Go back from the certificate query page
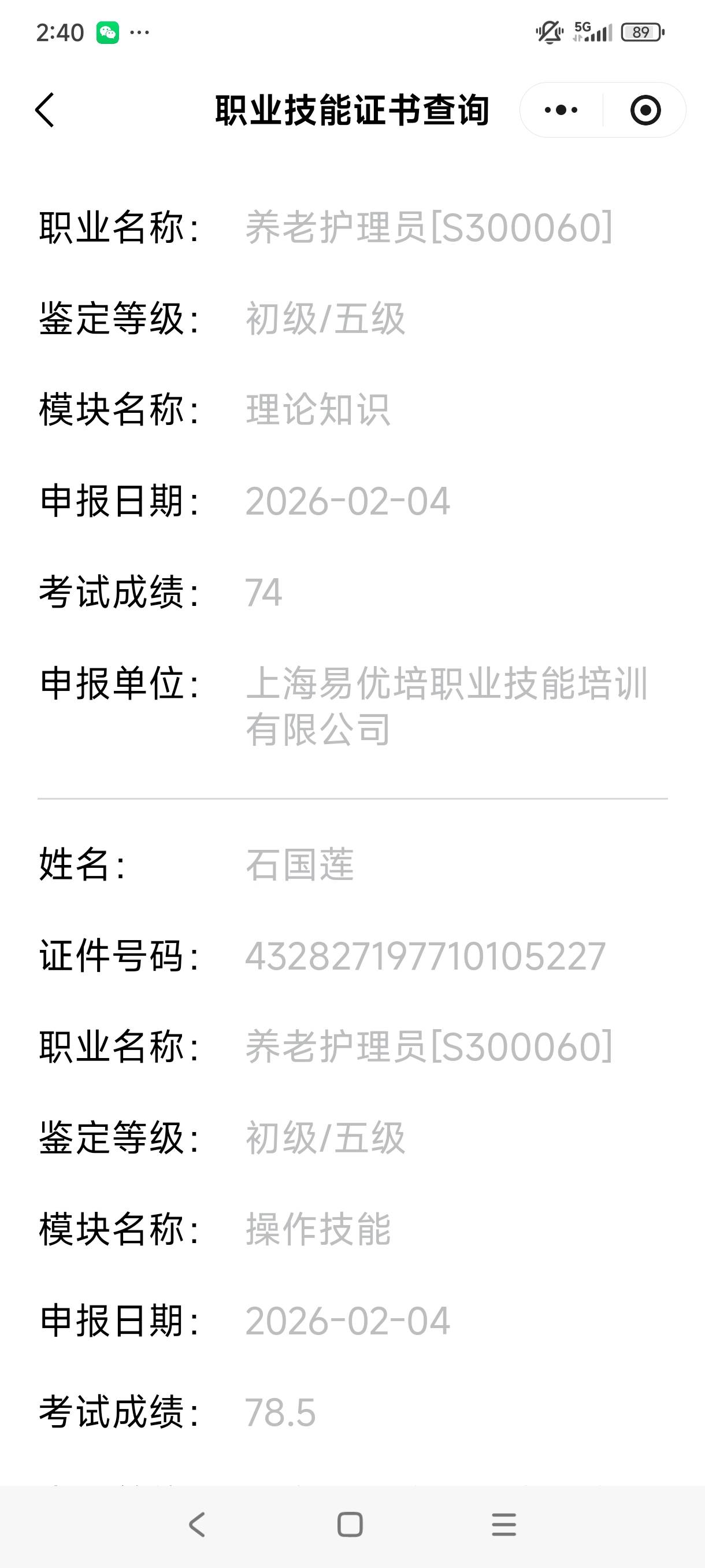Image resolution: width=705 pixels, height=1568 pixels. 45,110
